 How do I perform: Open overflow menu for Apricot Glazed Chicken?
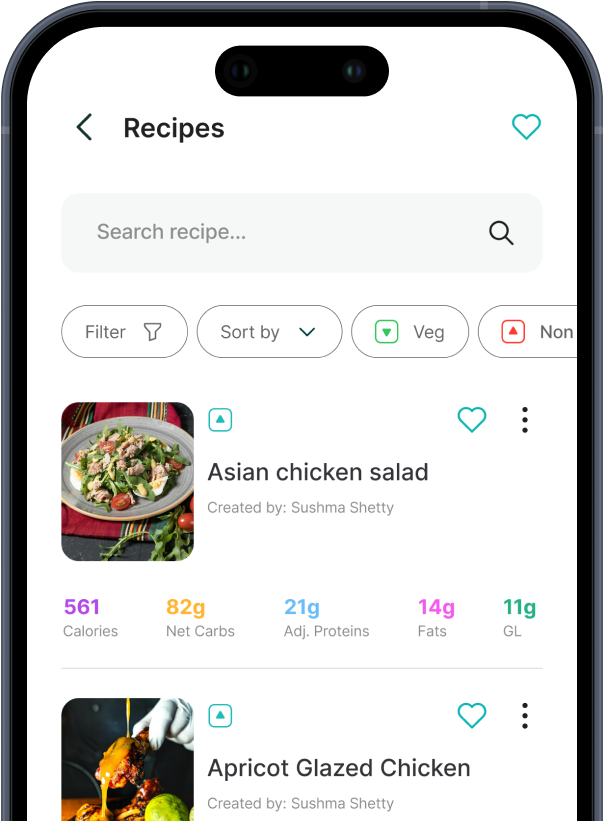pyautogui.click(x=524, y=716)
